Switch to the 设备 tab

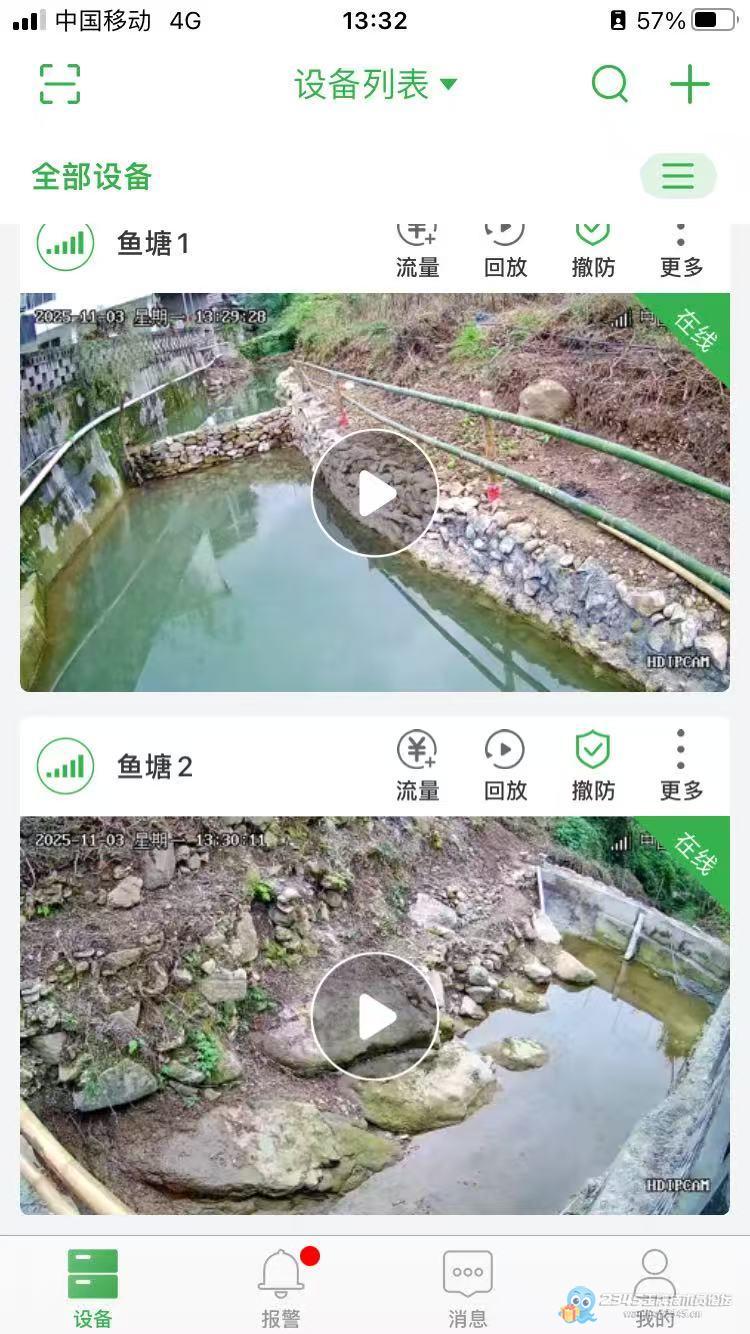tap(93, 1287)
